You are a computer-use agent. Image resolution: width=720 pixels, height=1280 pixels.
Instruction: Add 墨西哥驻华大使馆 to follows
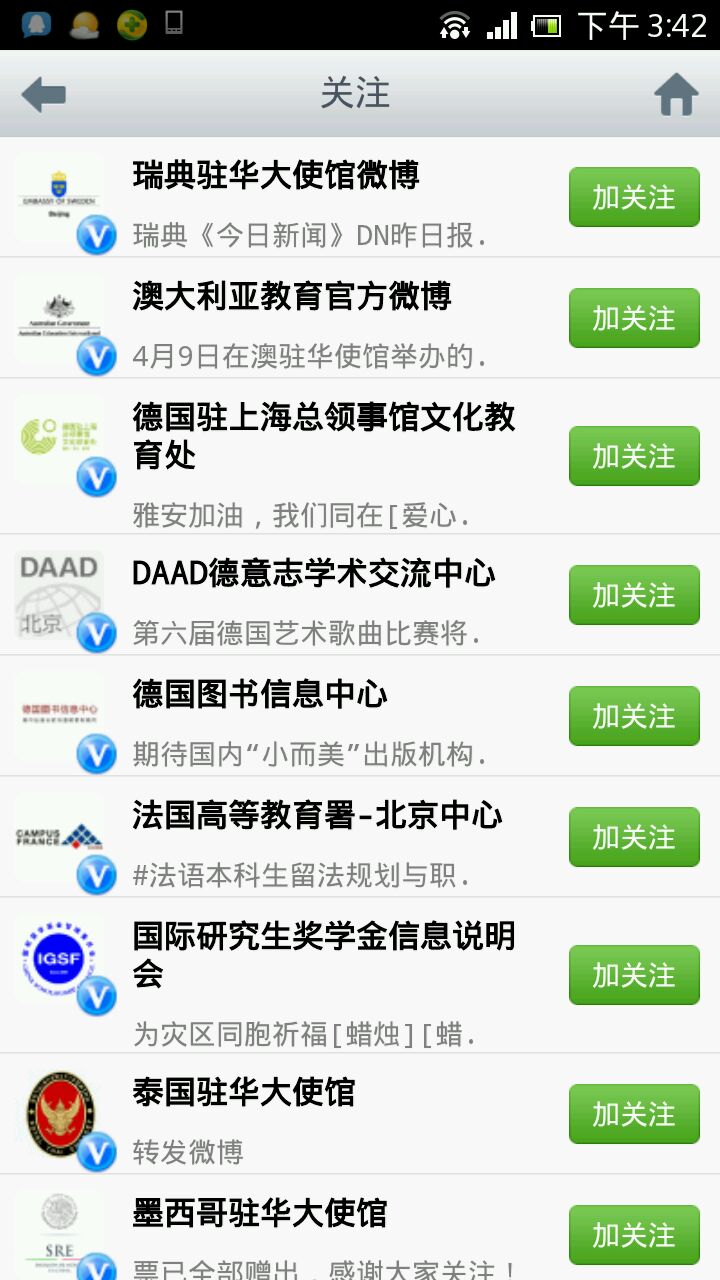coord(634,1235)
